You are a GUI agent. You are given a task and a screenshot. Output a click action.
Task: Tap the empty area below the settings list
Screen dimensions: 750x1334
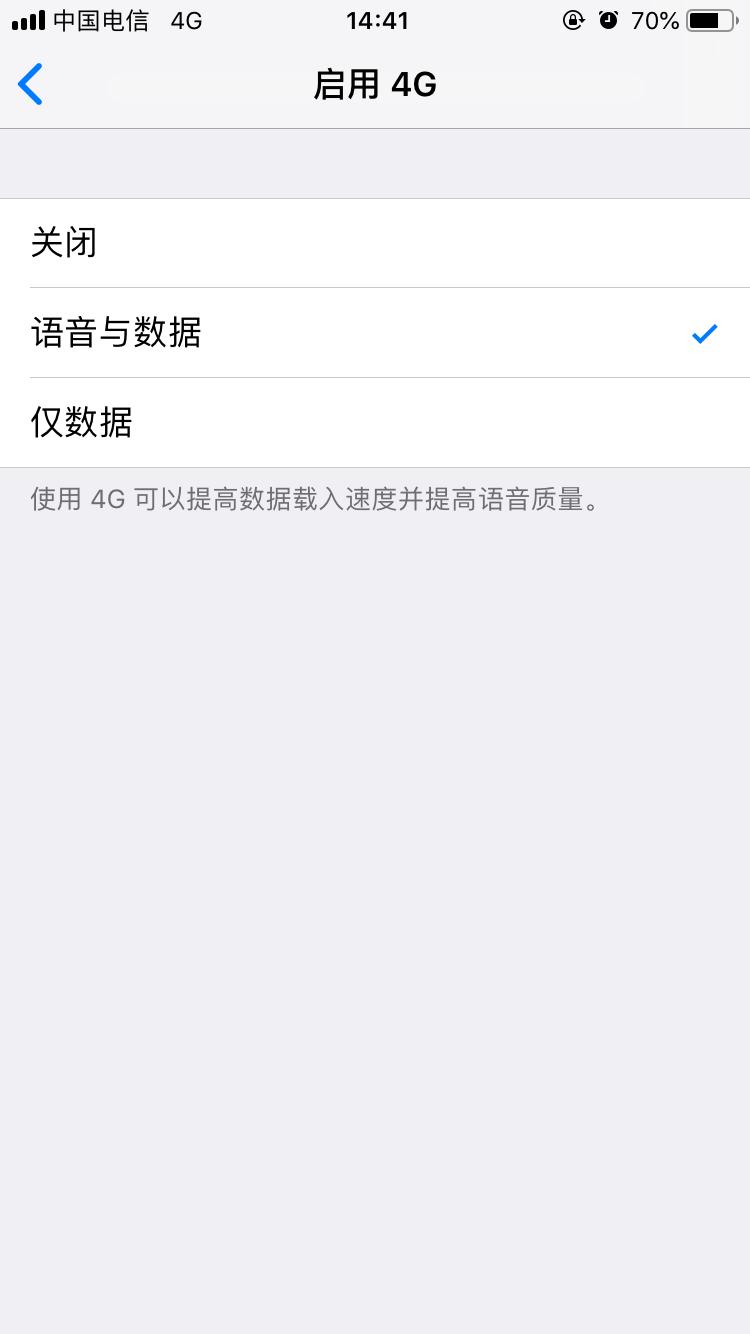tap(375, 900)
